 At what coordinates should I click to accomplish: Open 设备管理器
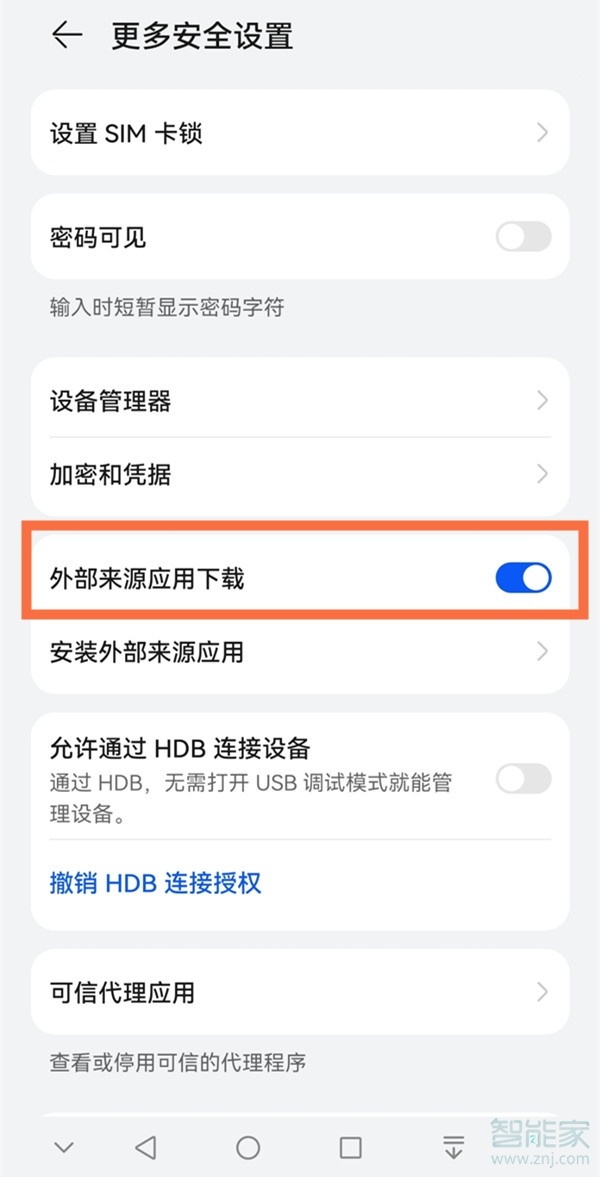300,401
